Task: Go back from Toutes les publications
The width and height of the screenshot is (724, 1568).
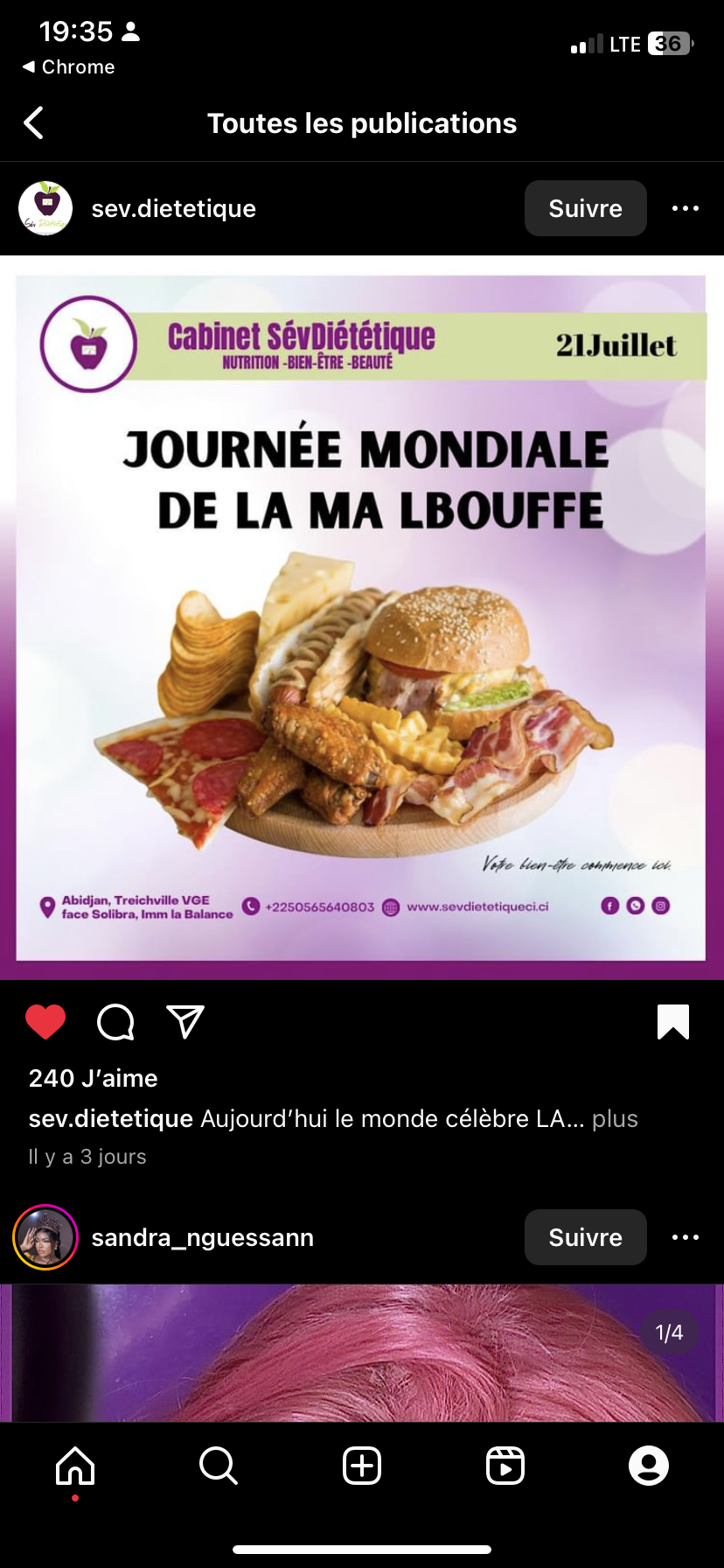Action: click(x=34, y=123)
